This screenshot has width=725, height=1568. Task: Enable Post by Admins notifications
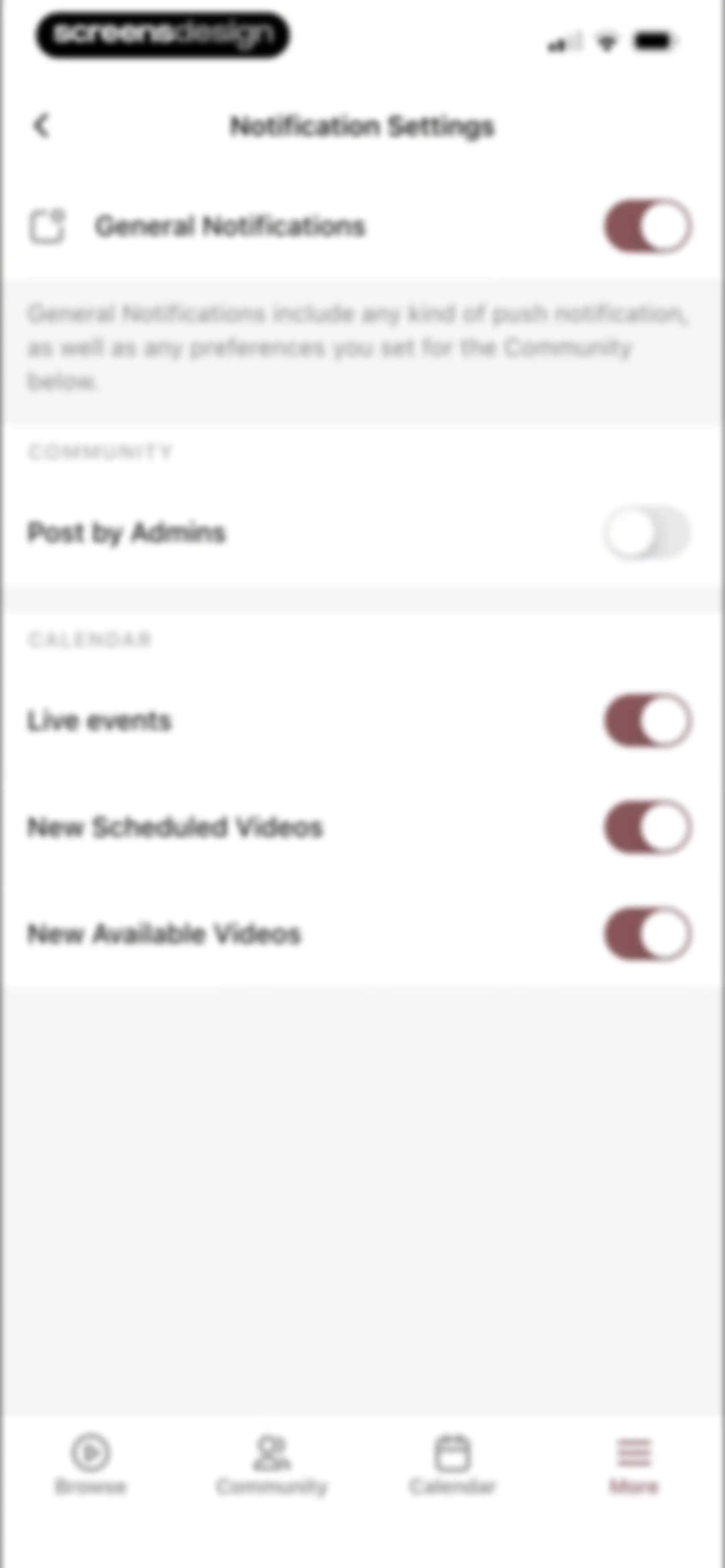point(648,533)
